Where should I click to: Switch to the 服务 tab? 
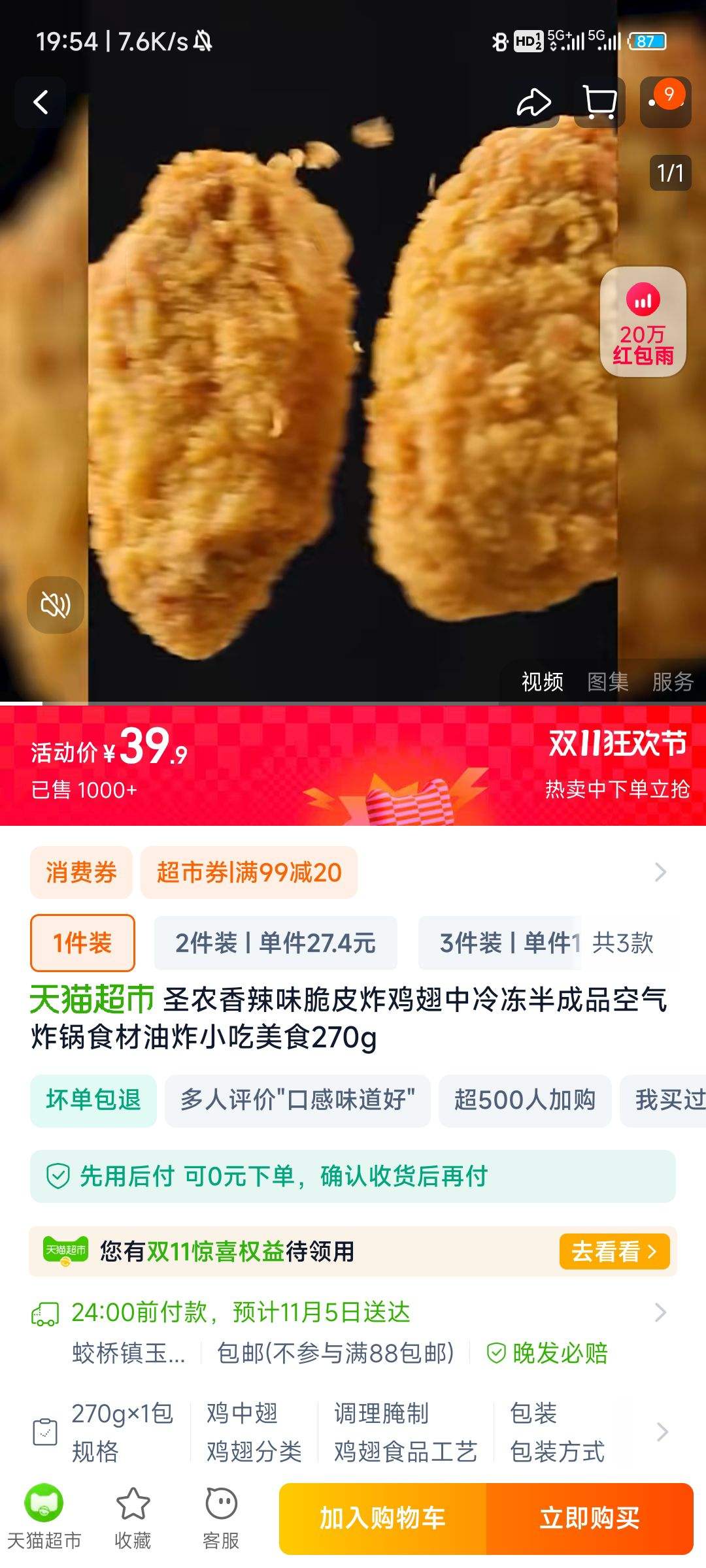(673, 682)
